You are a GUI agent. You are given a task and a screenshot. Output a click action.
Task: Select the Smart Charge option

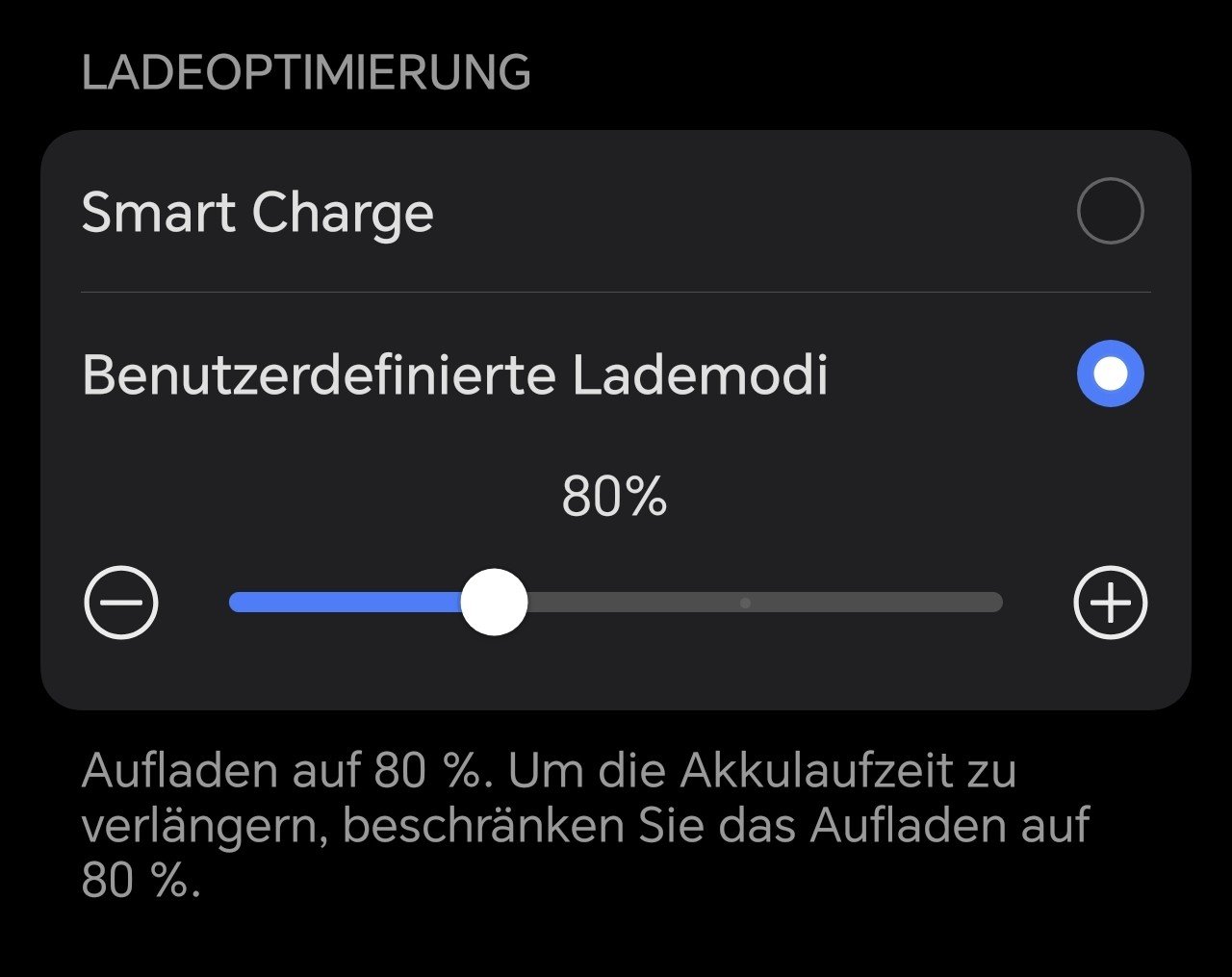(x=1110, y=211)
